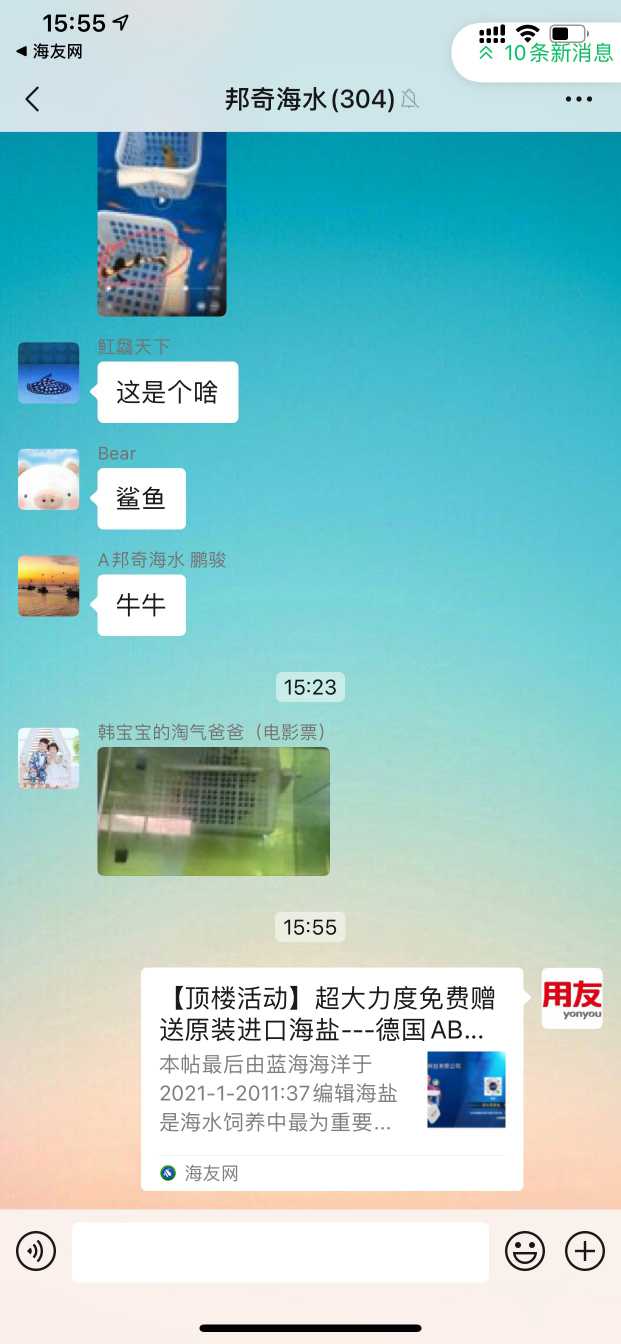This screenshot has width=621, height=1344.
Task: Open the 顶楼活动 海盐 shared link card
Action: coord(331,1078)
